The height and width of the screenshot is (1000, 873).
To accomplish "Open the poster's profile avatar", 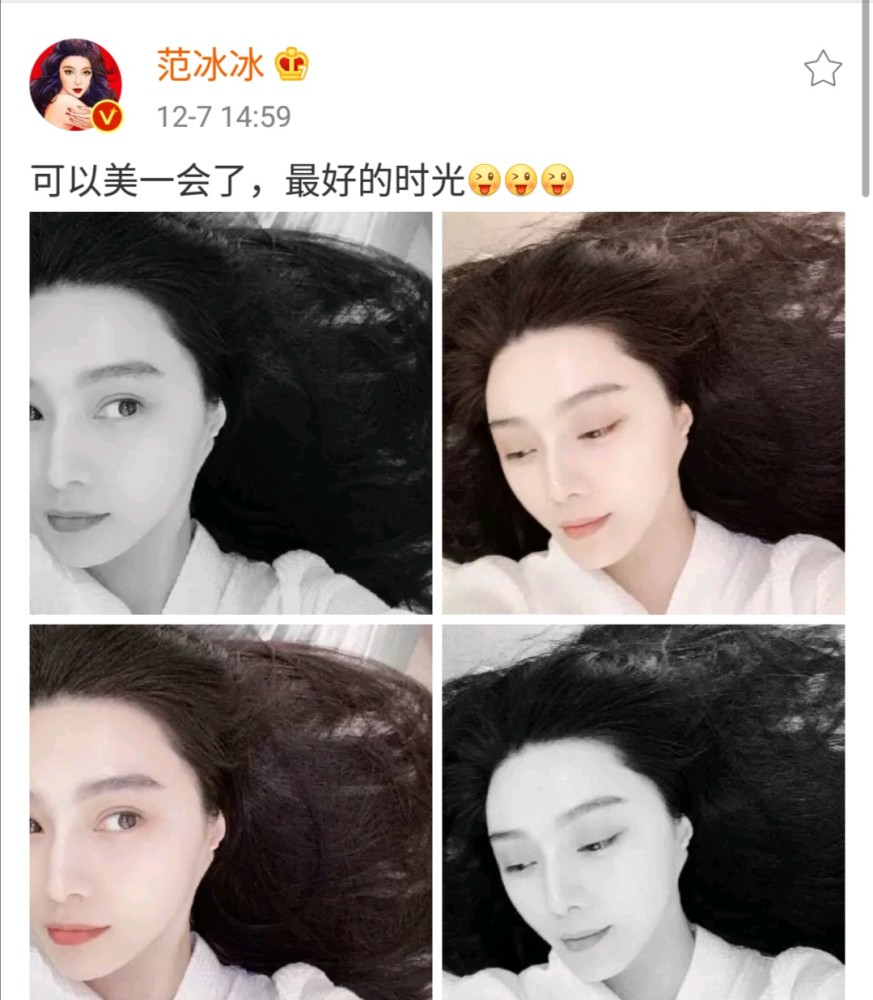I will pos(76,86).
